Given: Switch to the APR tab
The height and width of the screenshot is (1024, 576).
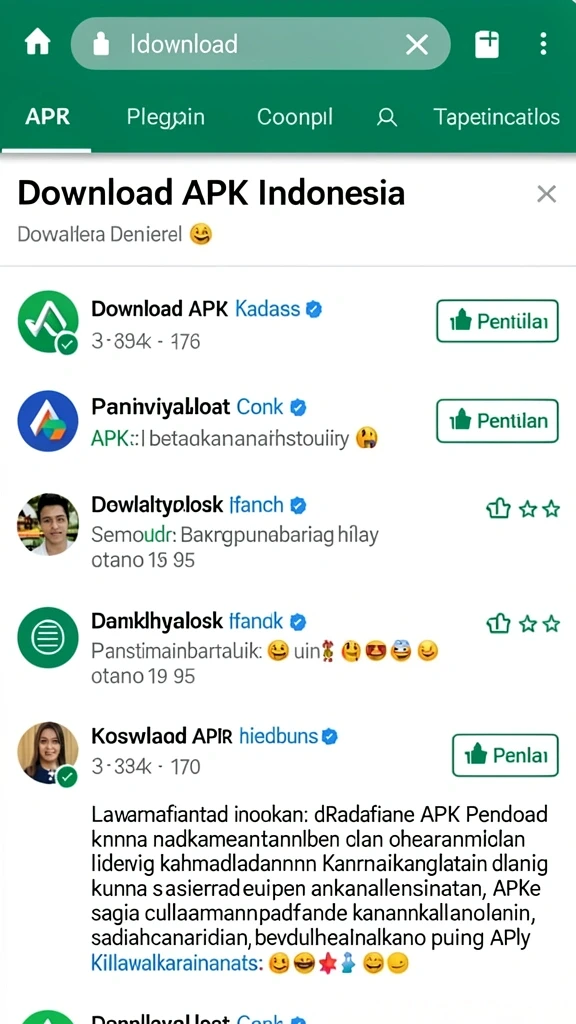Looking at the screenshot, I should [47, 117].
